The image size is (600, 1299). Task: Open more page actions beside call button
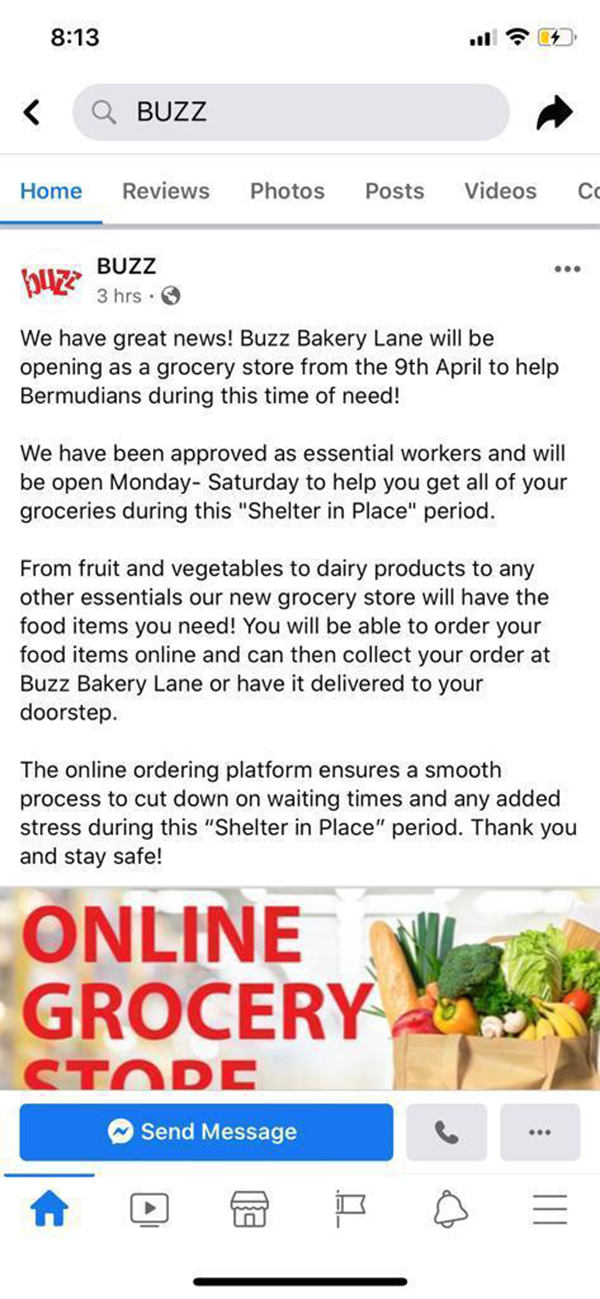[x=540, y=1132]
